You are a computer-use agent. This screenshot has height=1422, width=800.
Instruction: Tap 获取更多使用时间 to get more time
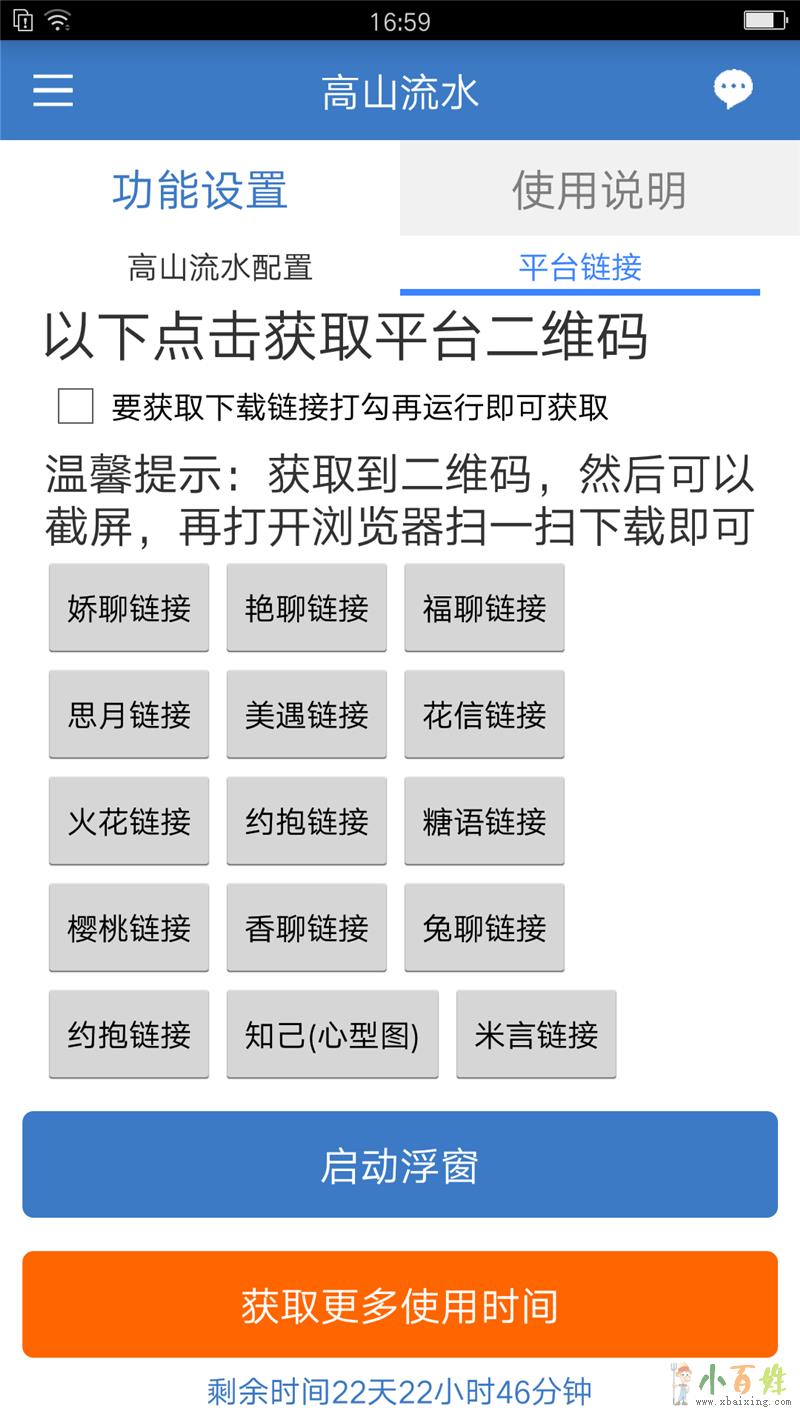pyautogui.click(x=400, y=1305)
